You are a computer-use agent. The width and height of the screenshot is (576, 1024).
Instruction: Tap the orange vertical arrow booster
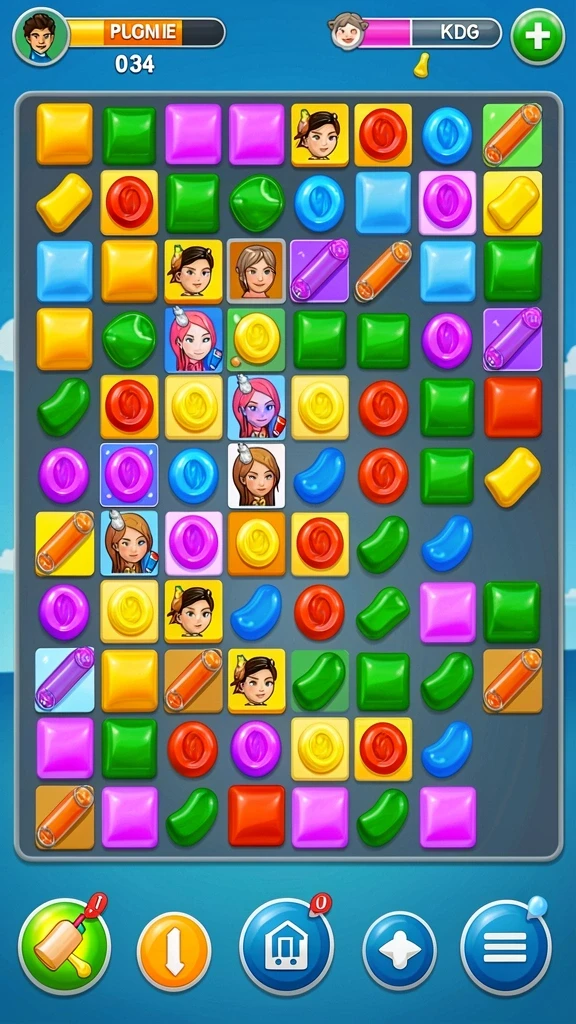click(x=174, y=950)
